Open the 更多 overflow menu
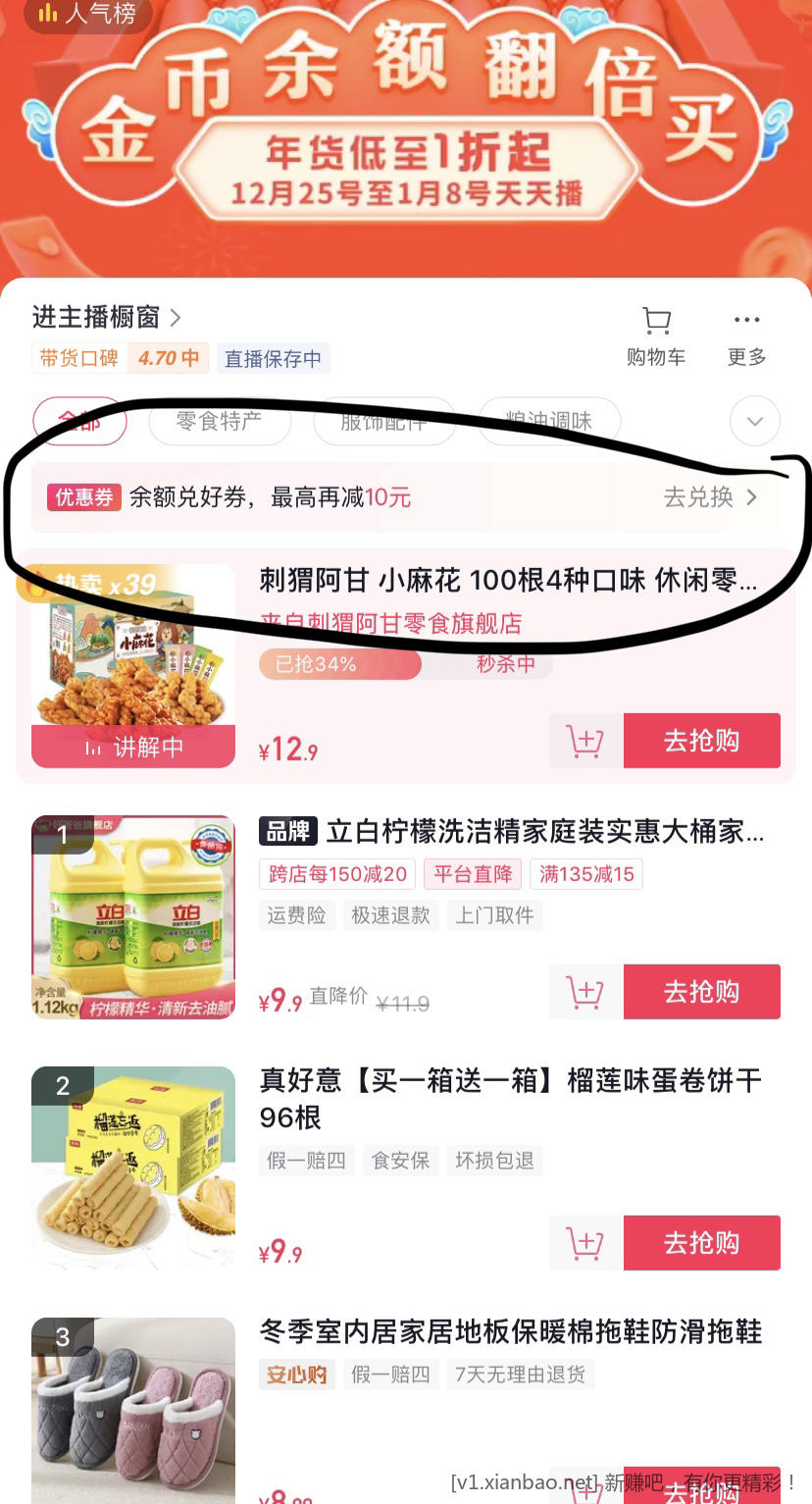The image size is (812, 1504). pyautogui.click(x=746, y=336)
